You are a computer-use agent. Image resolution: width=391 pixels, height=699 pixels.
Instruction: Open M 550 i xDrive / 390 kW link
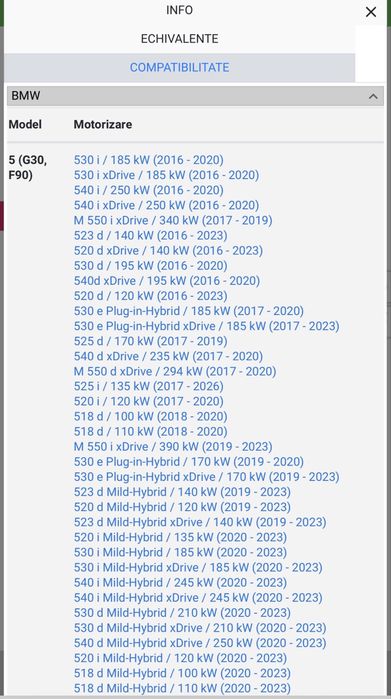(173, 447)
